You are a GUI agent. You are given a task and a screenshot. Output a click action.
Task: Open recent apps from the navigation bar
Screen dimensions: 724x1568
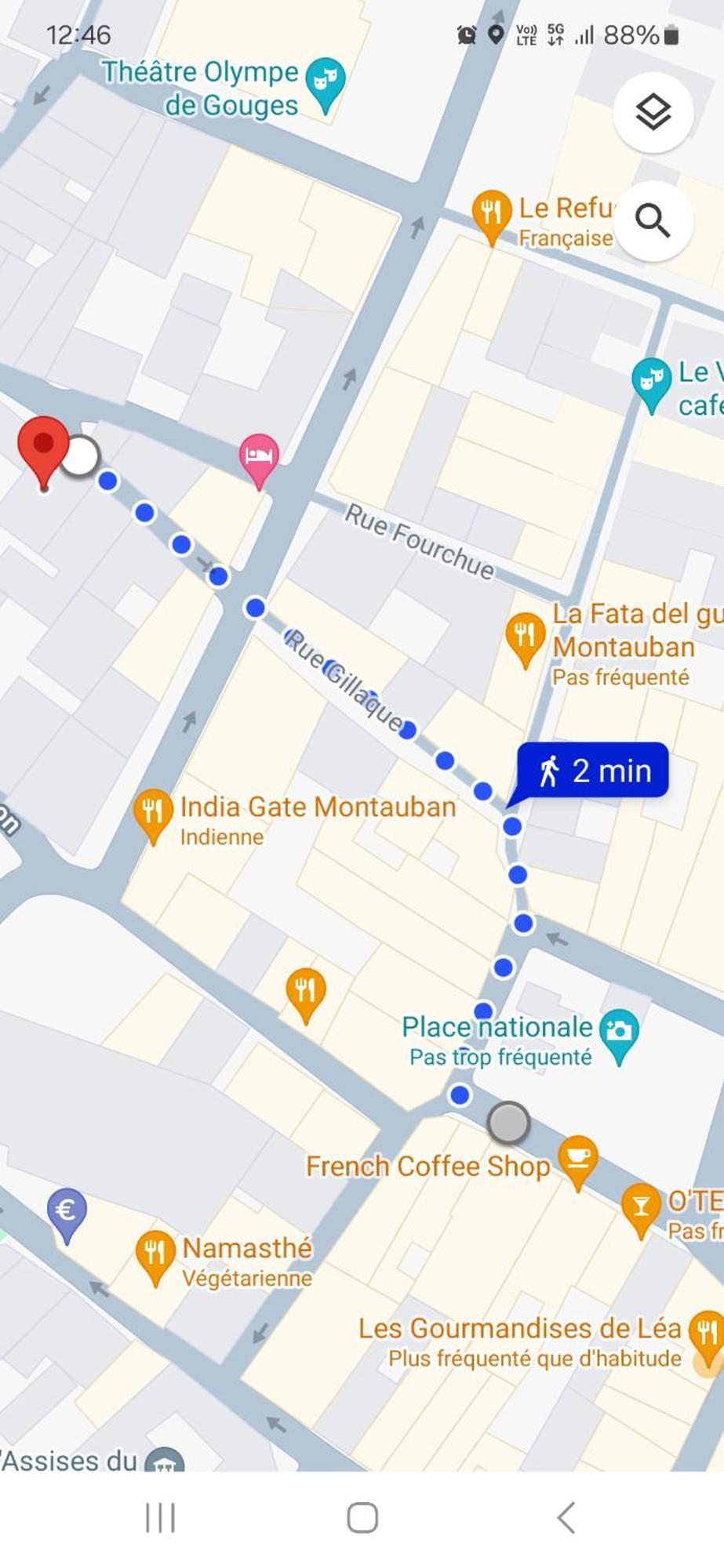160,1518
